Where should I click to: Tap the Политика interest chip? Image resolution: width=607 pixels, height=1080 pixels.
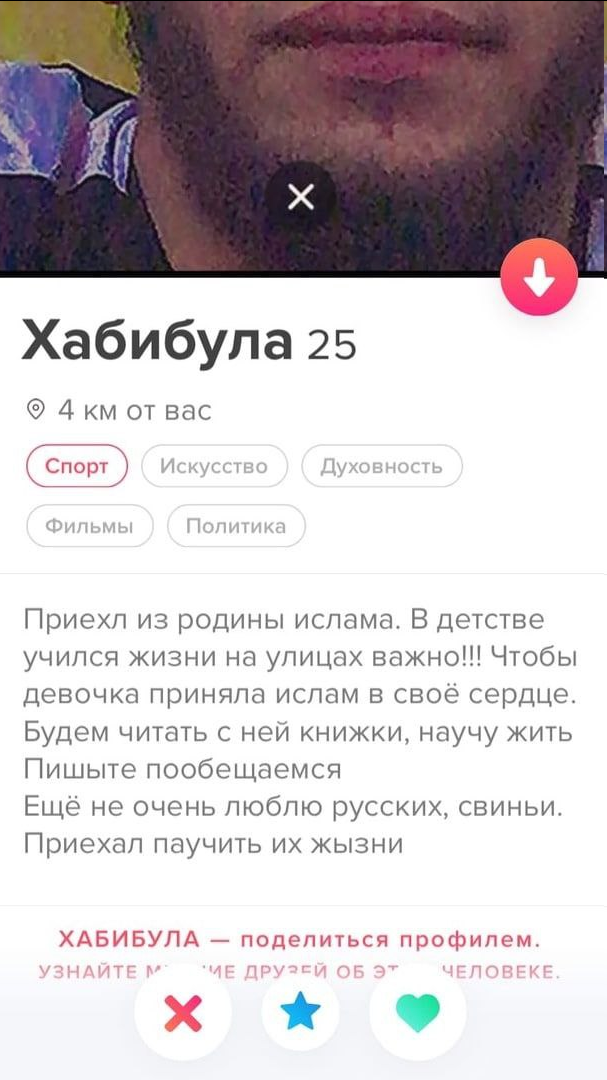[236, 526]
